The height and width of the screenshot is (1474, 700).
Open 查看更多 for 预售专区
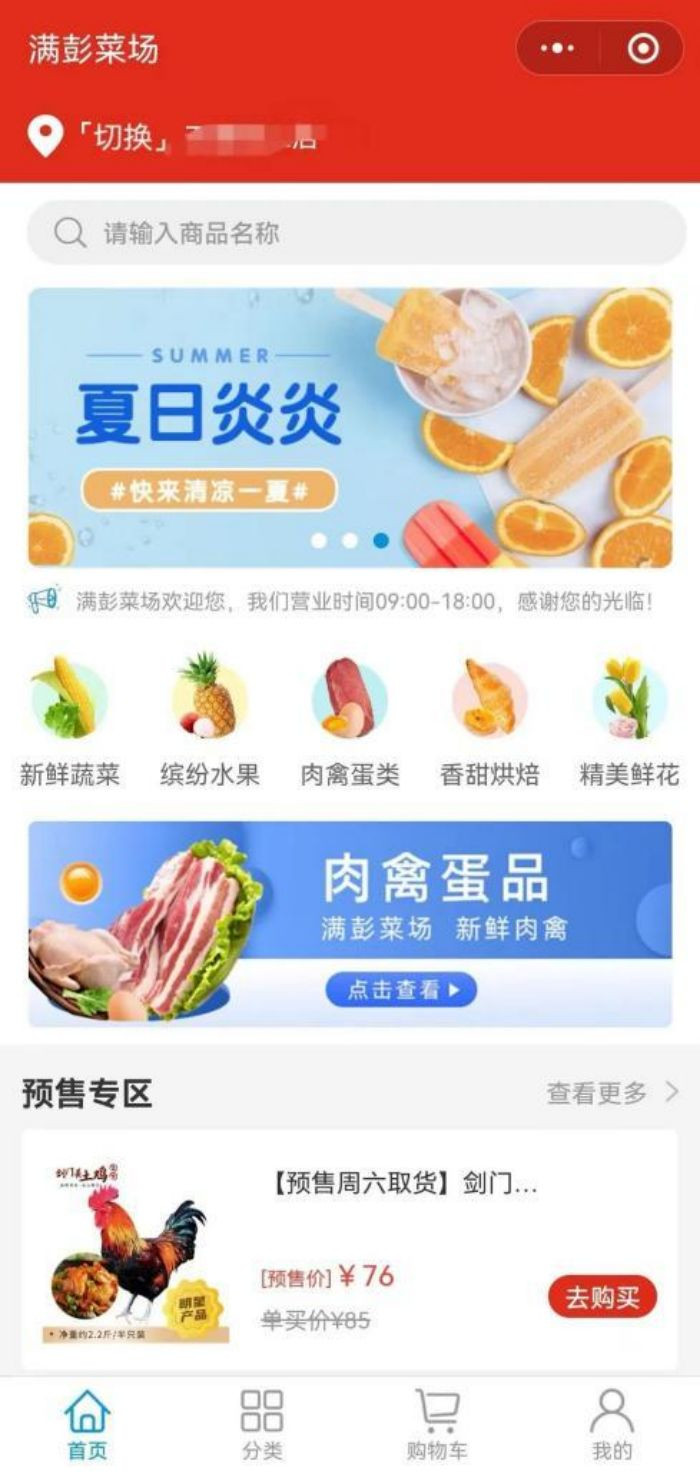(x=611, y=1093)
